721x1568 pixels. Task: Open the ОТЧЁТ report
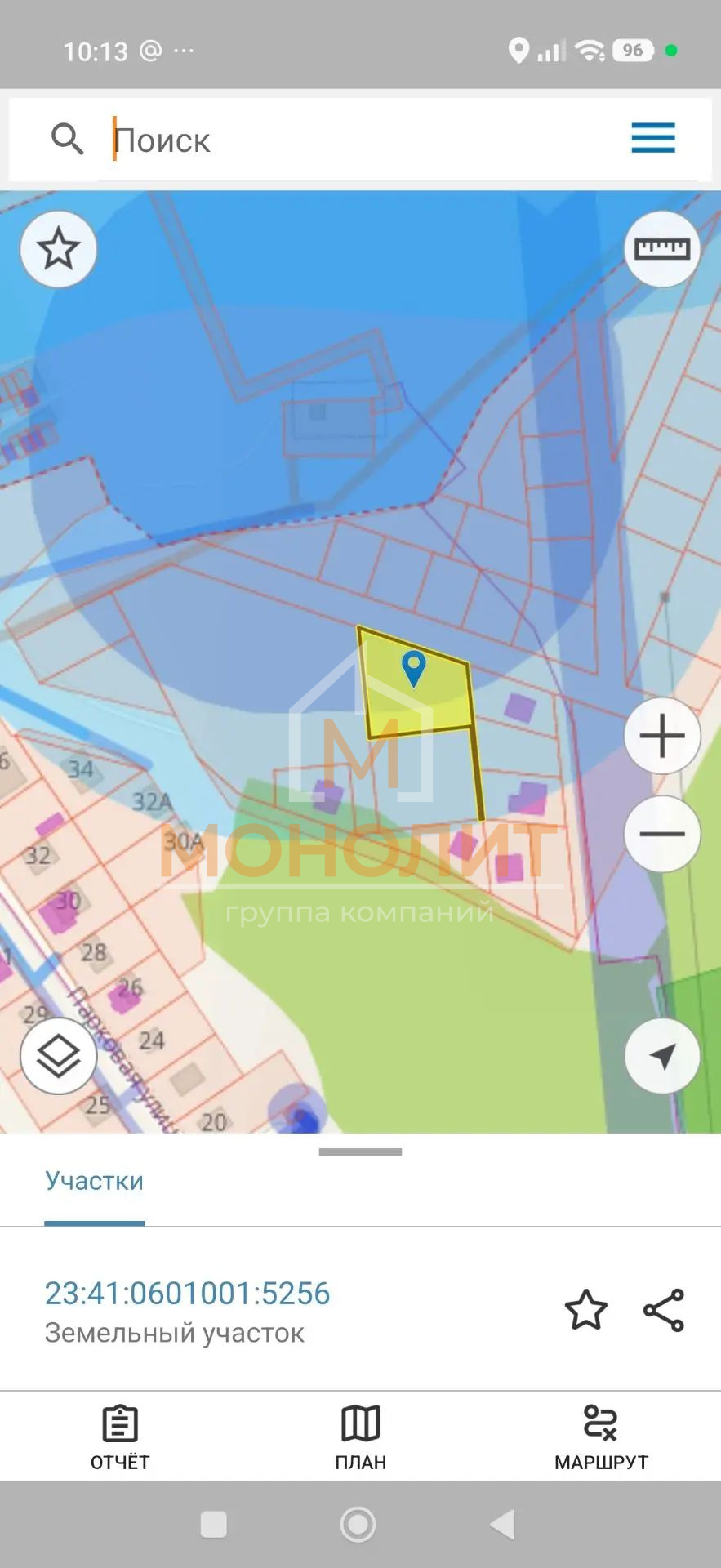coord(120,1438)
